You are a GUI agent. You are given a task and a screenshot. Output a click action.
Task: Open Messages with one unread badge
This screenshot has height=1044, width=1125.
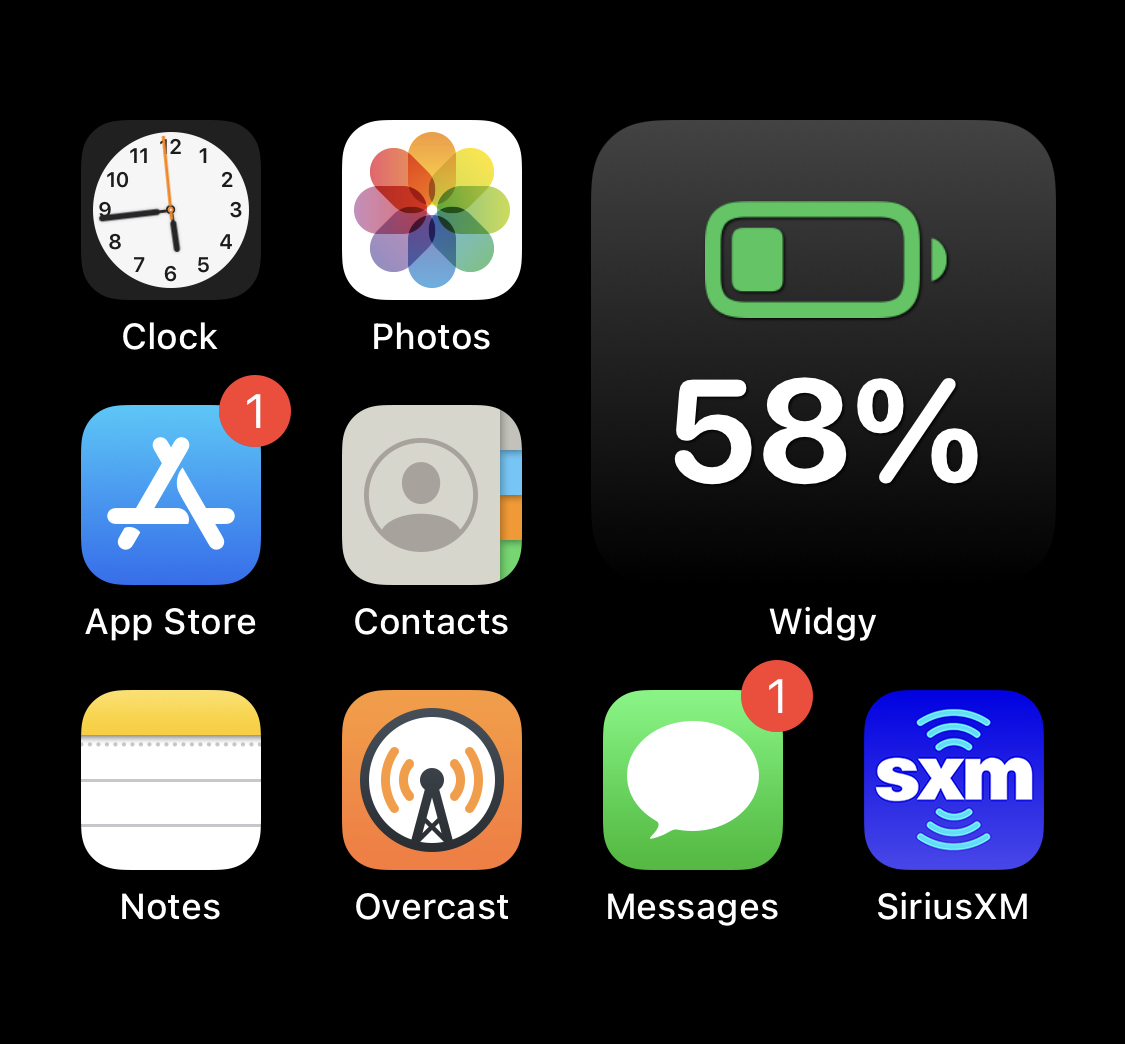coord(693,780)
